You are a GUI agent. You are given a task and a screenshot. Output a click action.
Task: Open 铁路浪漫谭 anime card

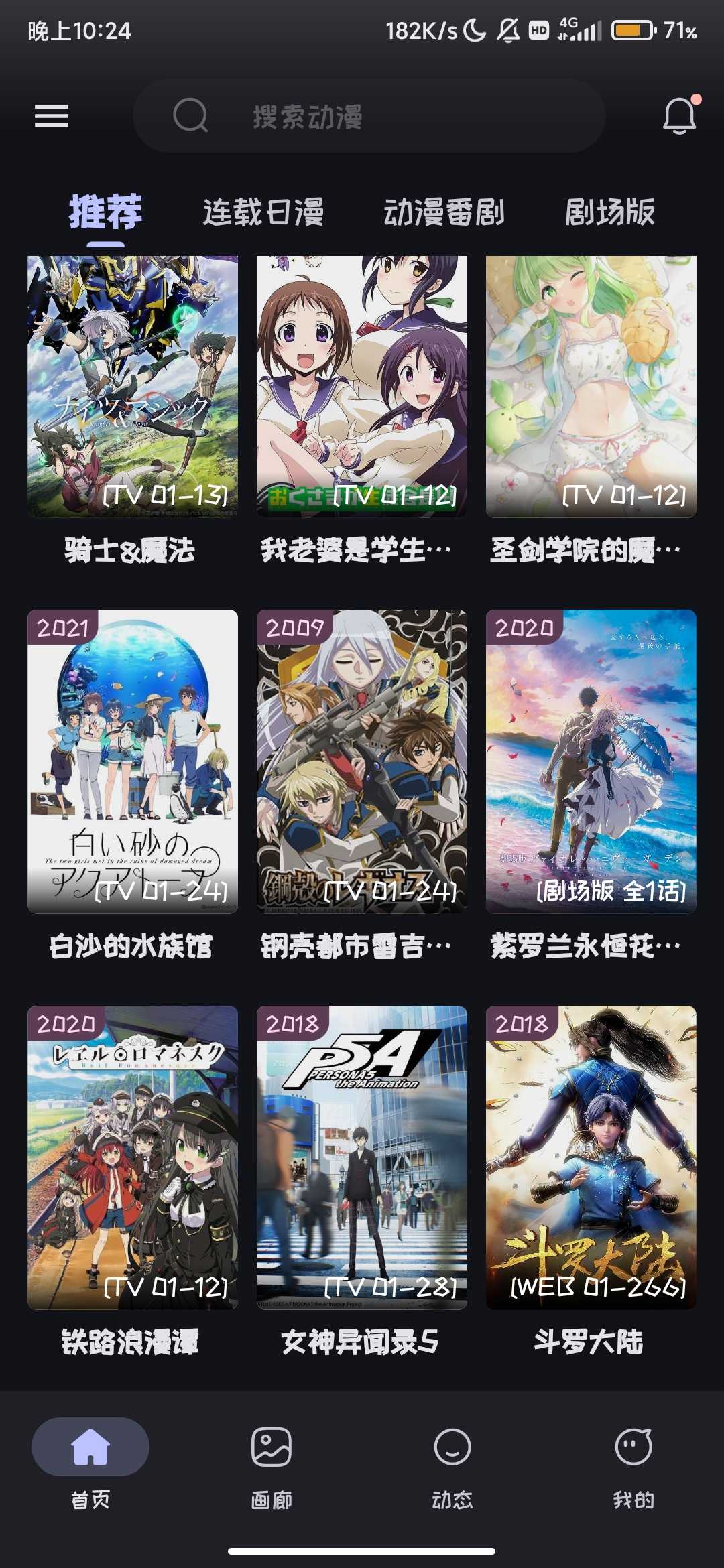click(x=133, y=1157)
